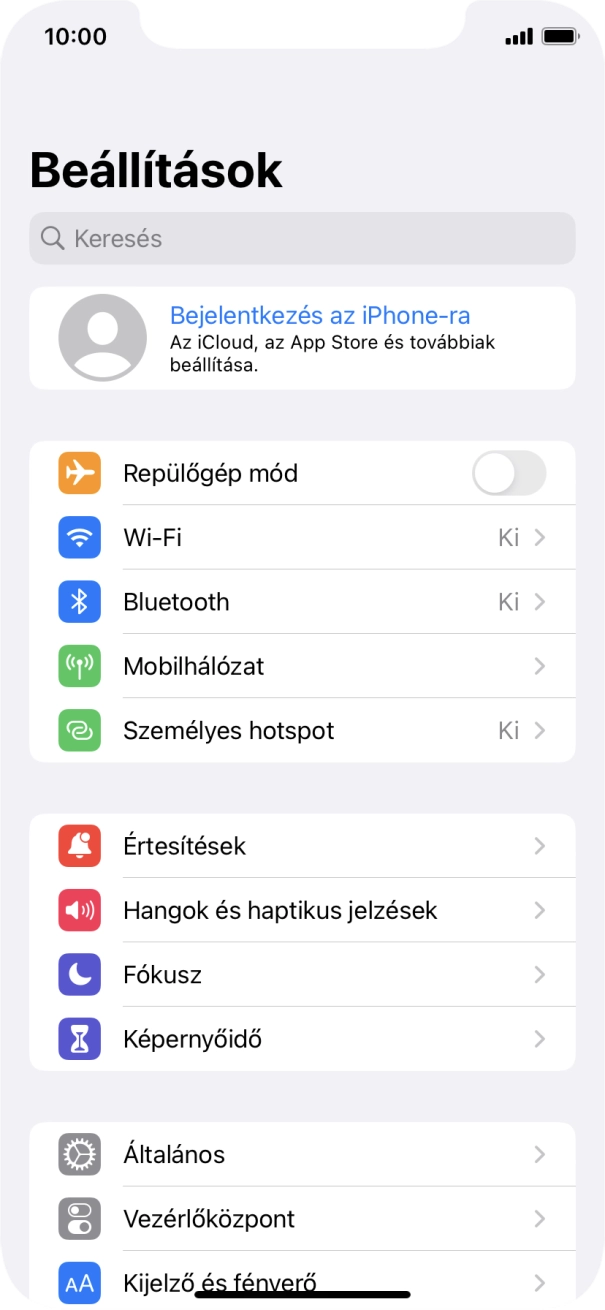Image resolution: width=605 pixels, height=1310 pixels.
Task: Open Hangok és haptikus jelzések
Action: 302,910
